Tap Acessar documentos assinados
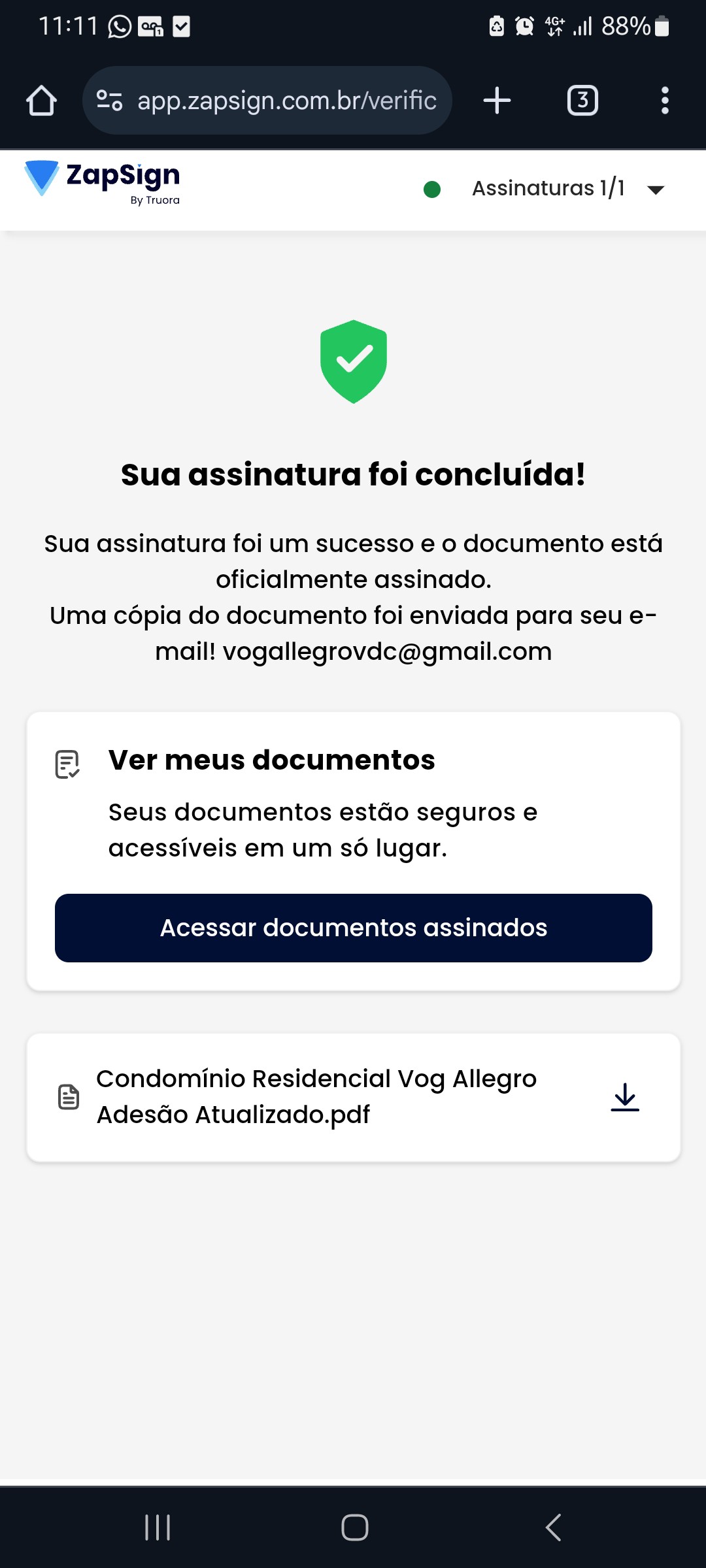The image size is (706, 1568). point(353,928)
